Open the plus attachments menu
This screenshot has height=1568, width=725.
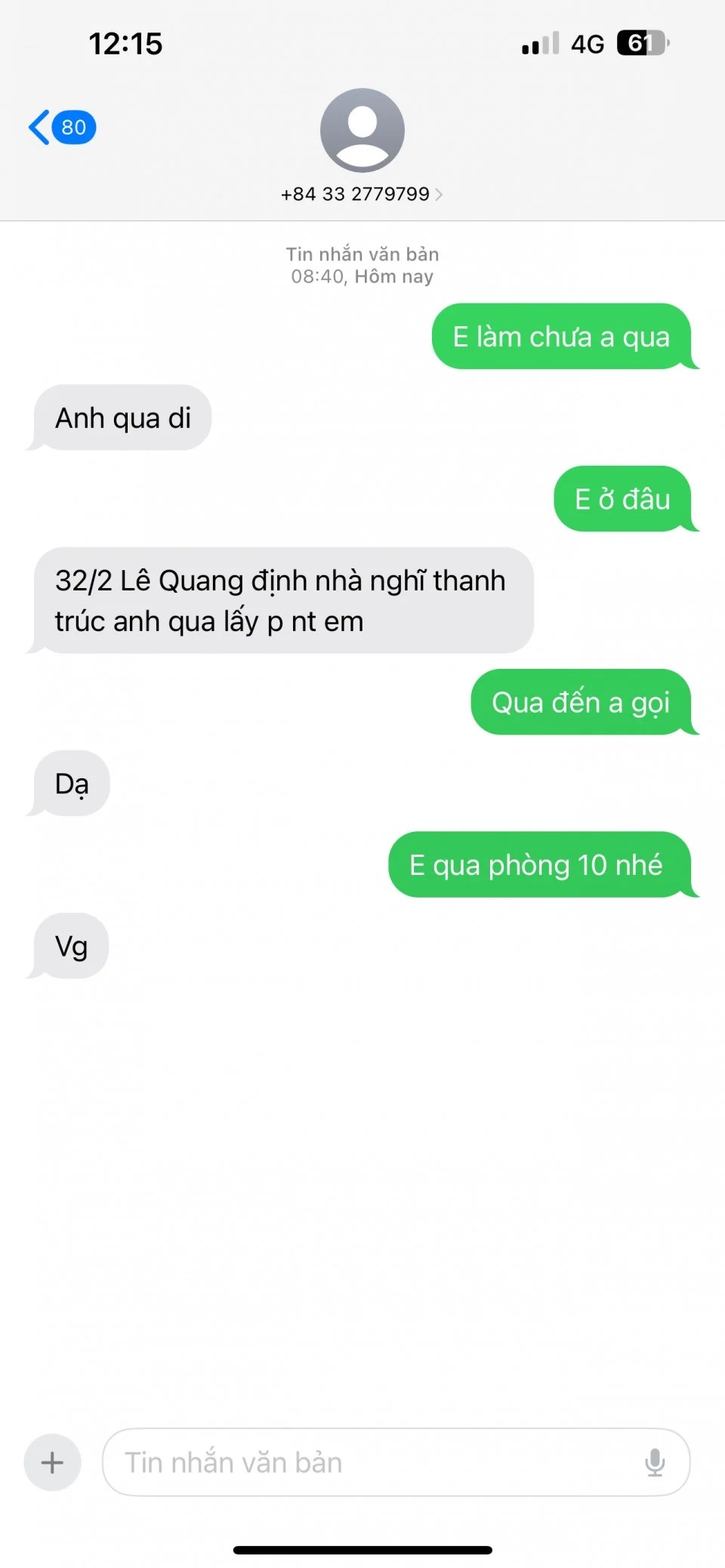(52, 1462)
